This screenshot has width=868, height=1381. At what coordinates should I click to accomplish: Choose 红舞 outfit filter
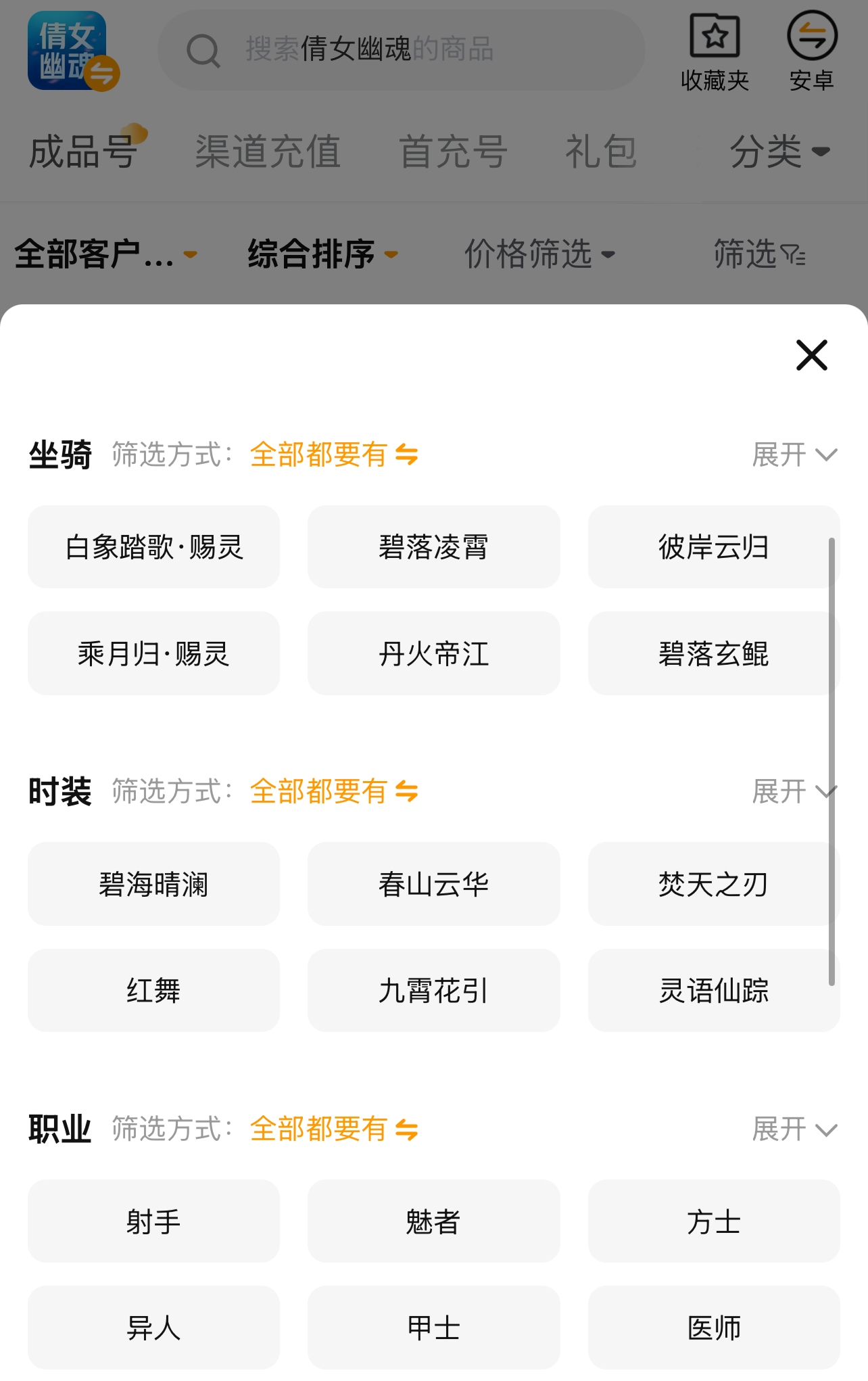pyautogui.click(x=153, y=991)
